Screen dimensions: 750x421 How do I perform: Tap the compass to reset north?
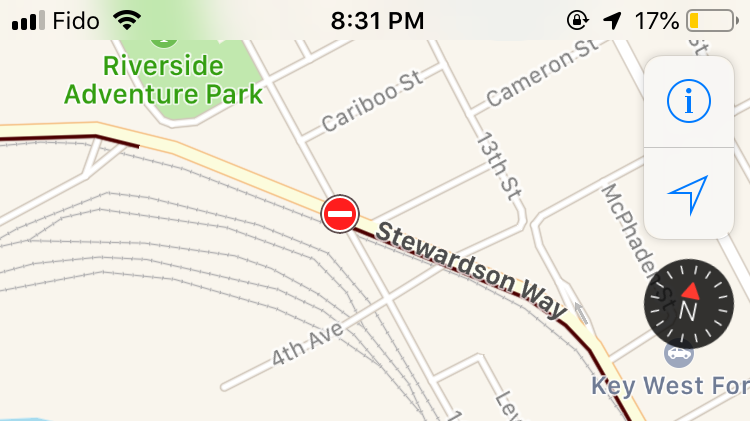coord(689,302)
